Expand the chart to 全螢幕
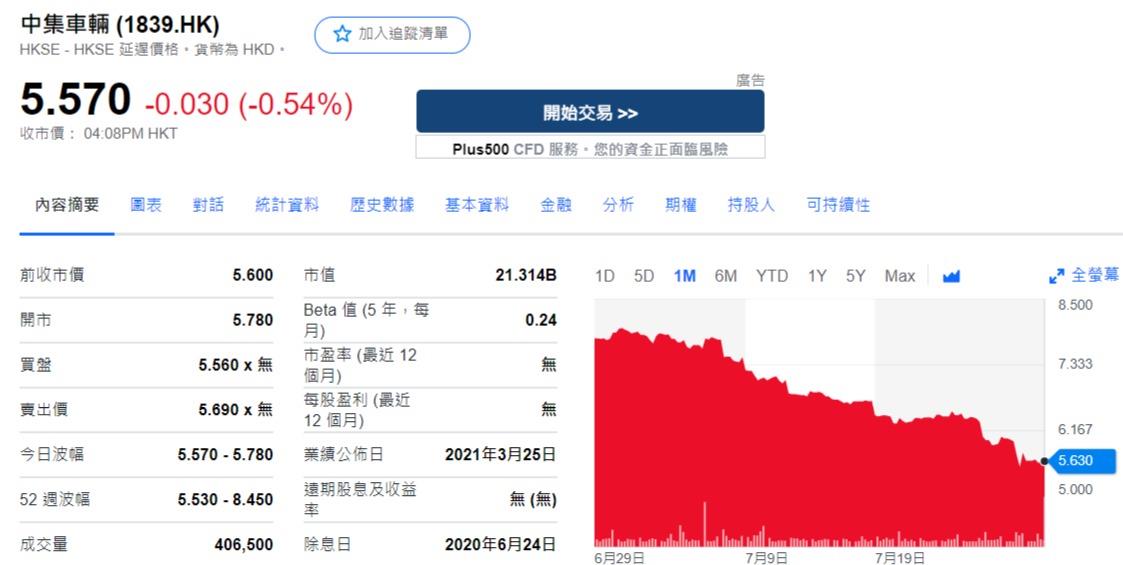The width and height of the screenshot is (1123, 565). pyautogui.click(x=1084, y=276)
